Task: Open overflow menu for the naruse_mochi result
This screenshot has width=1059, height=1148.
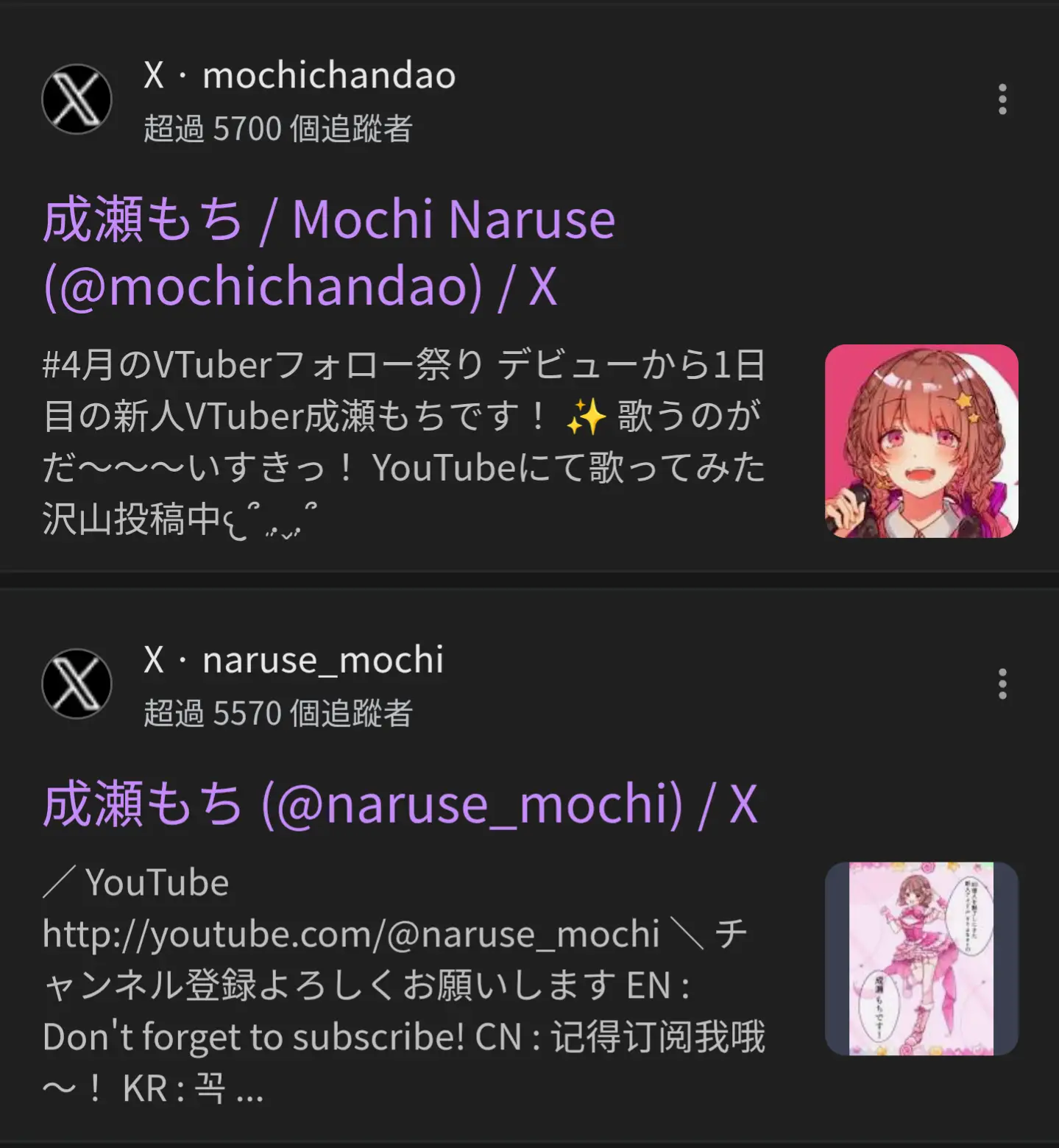Action: [x=1002, y=684]
